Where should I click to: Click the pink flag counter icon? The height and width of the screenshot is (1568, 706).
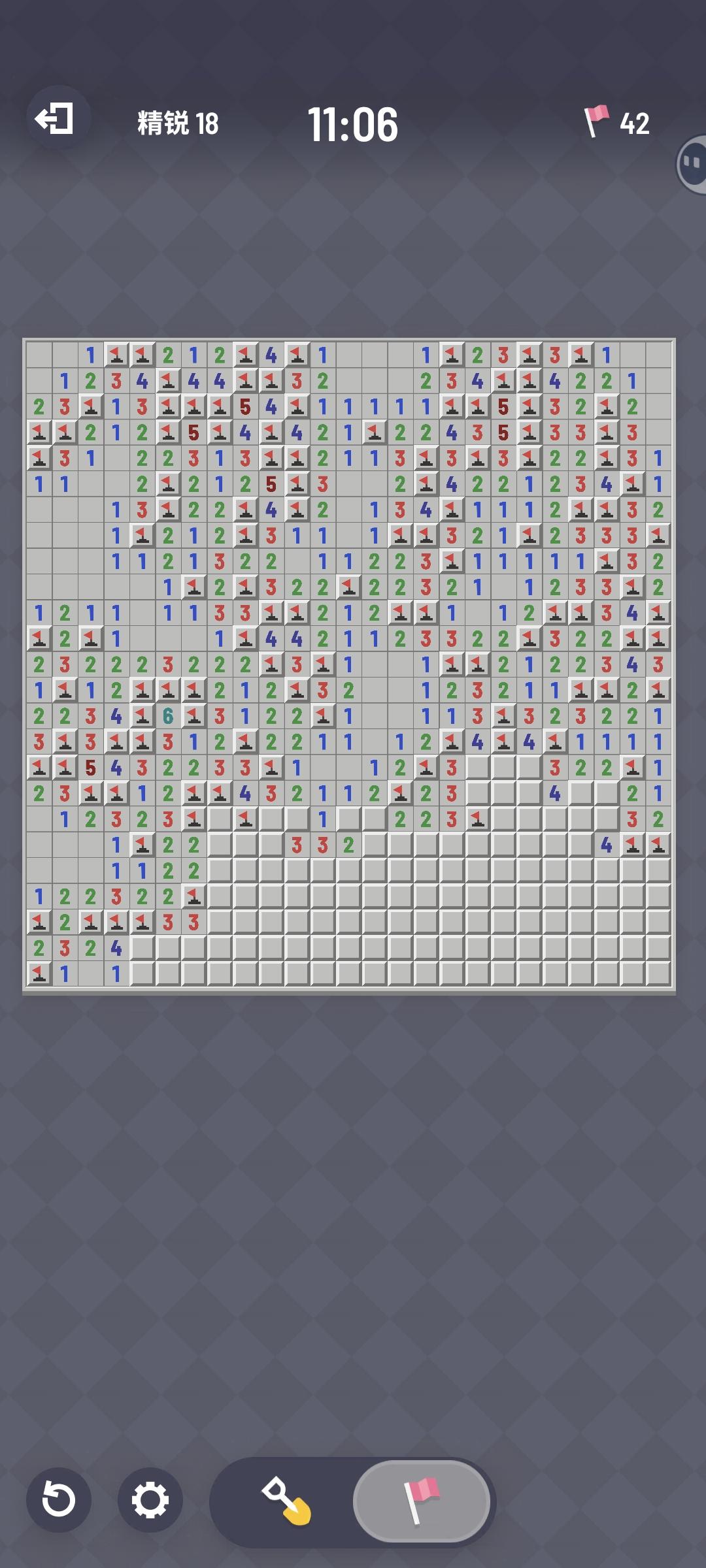596,121
